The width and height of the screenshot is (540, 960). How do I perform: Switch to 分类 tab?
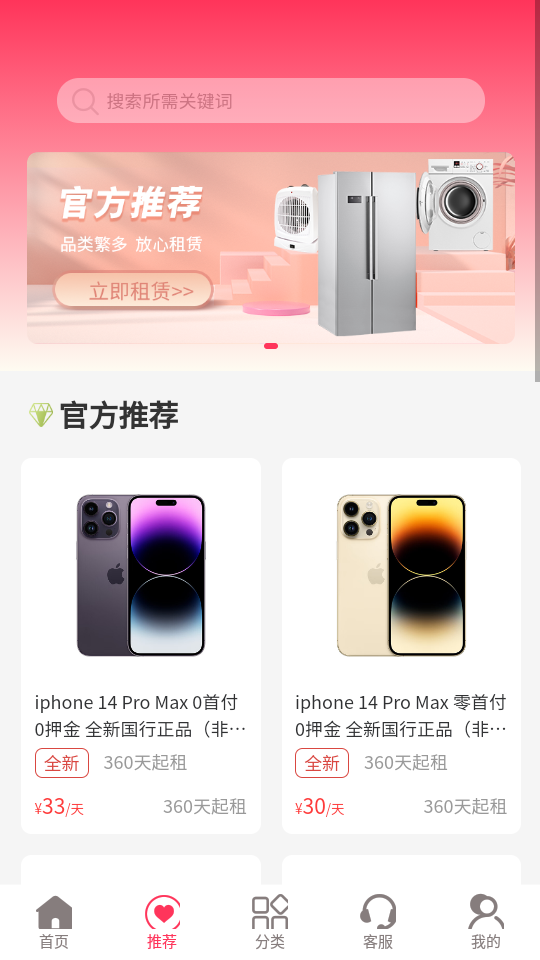270,923
